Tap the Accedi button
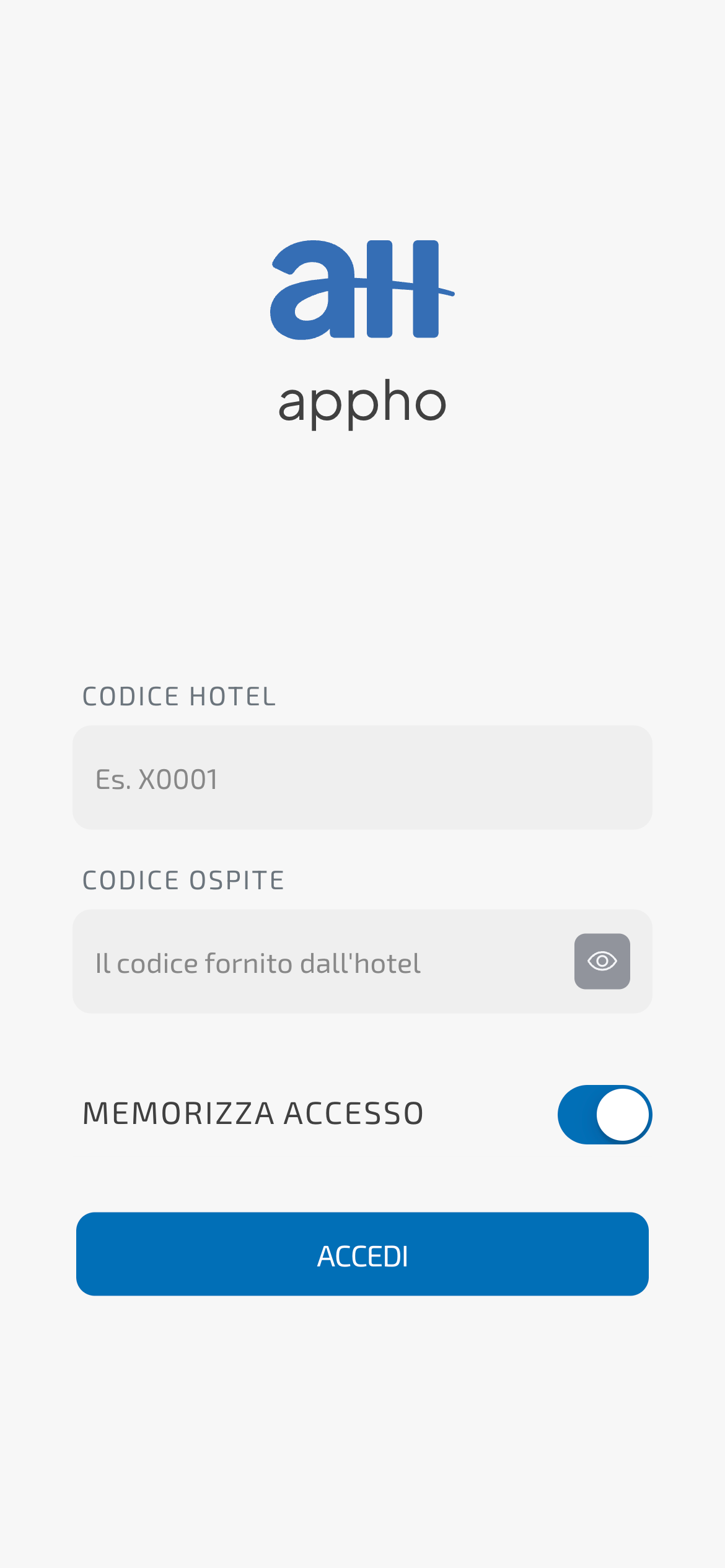This screenshot has width=725, height=1568. [362, 1254]
